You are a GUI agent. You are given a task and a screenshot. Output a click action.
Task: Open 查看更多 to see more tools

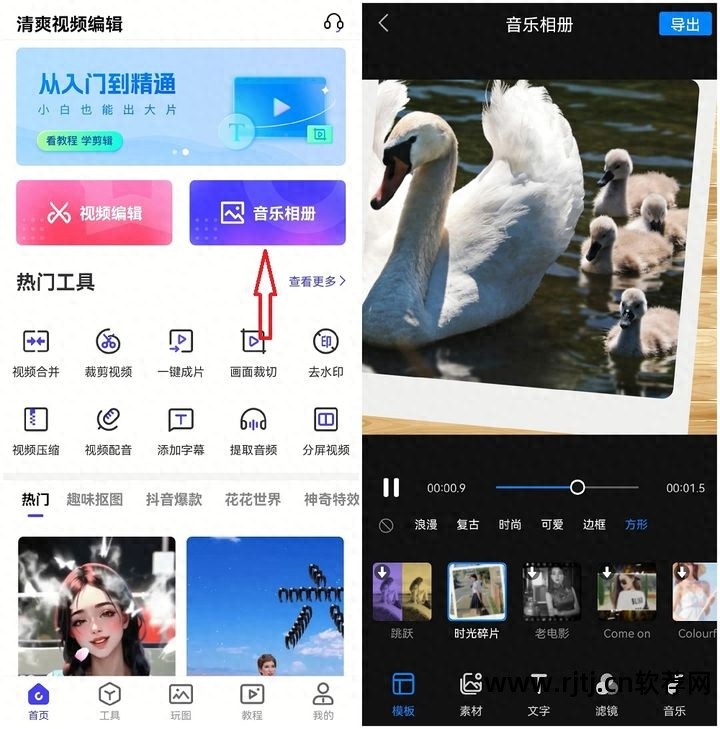coord(317,281)
